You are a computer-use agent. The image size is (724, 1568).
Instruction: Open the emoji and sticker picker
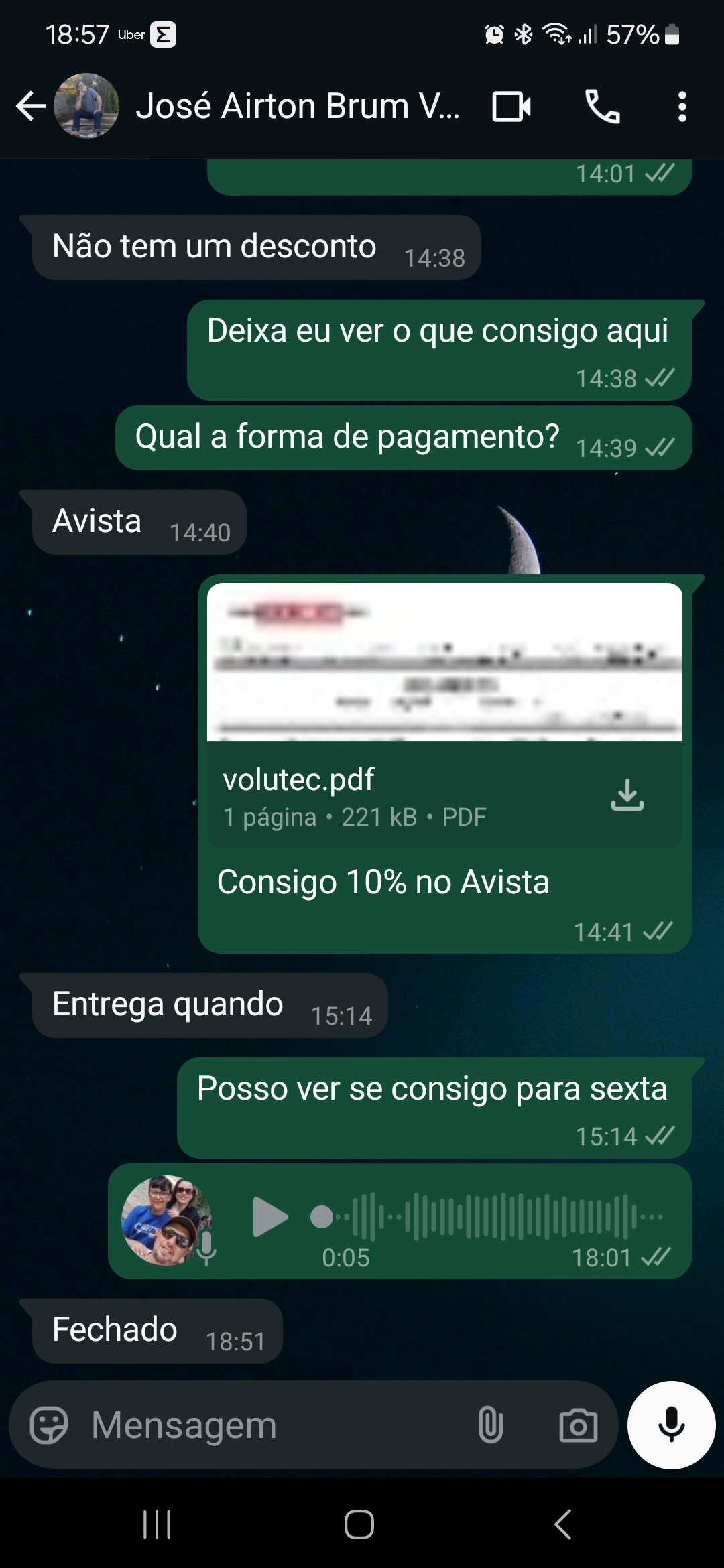[49, 1425]
